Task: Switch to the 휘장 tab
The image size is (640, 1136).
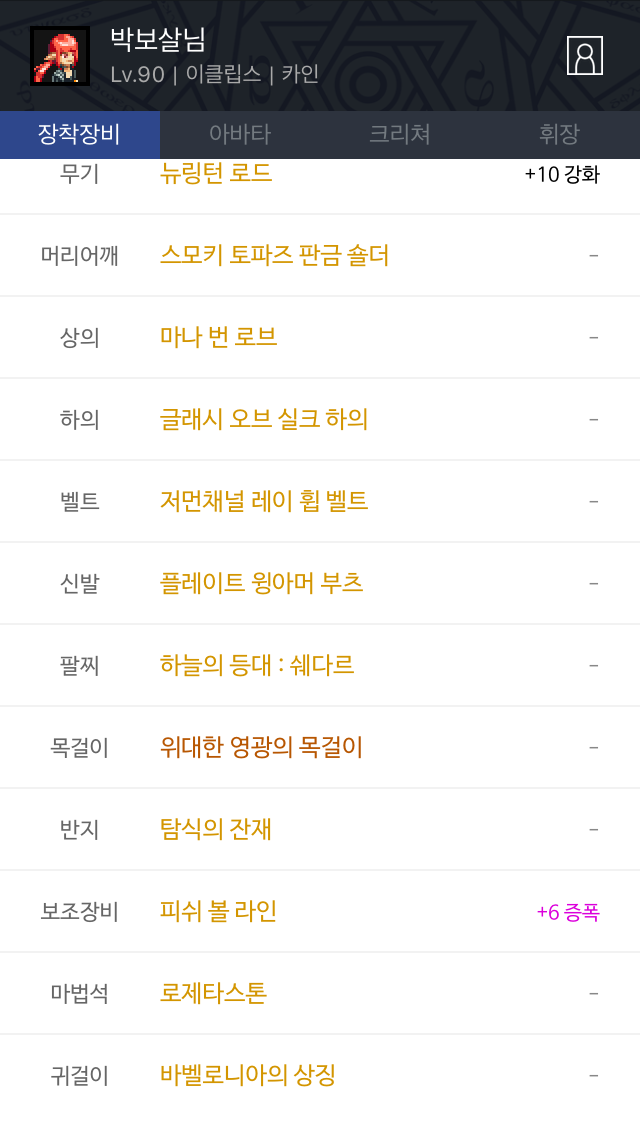Action: coord(559,134)
